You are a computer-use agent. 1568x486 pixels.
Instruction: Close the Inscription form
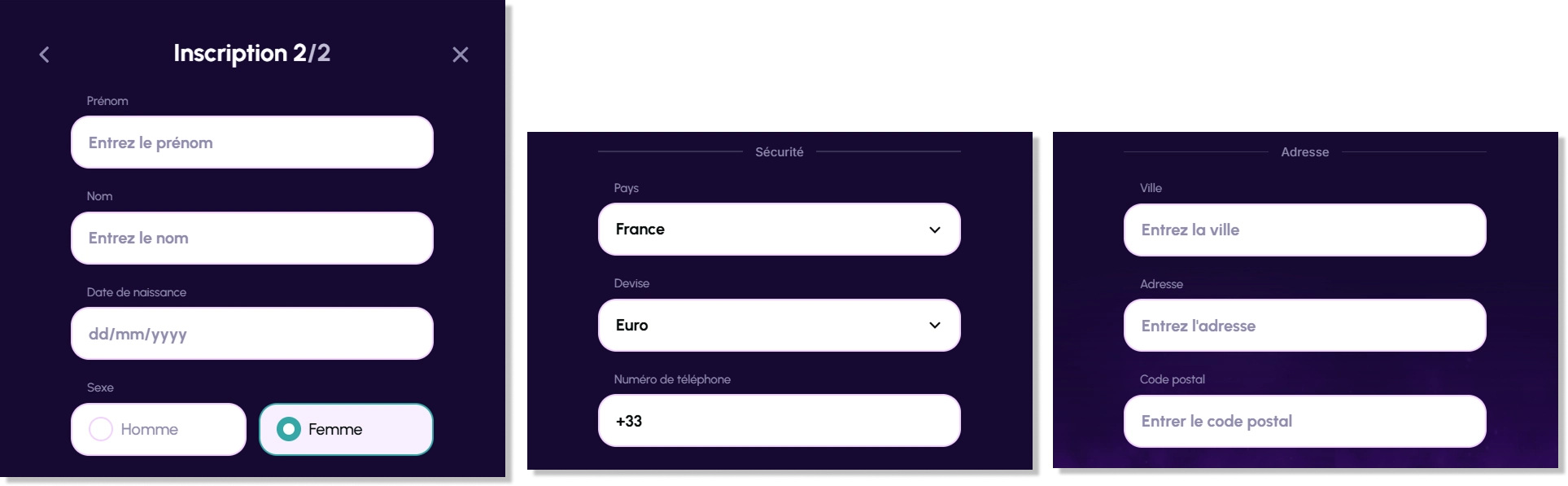[x=460, y=55]
